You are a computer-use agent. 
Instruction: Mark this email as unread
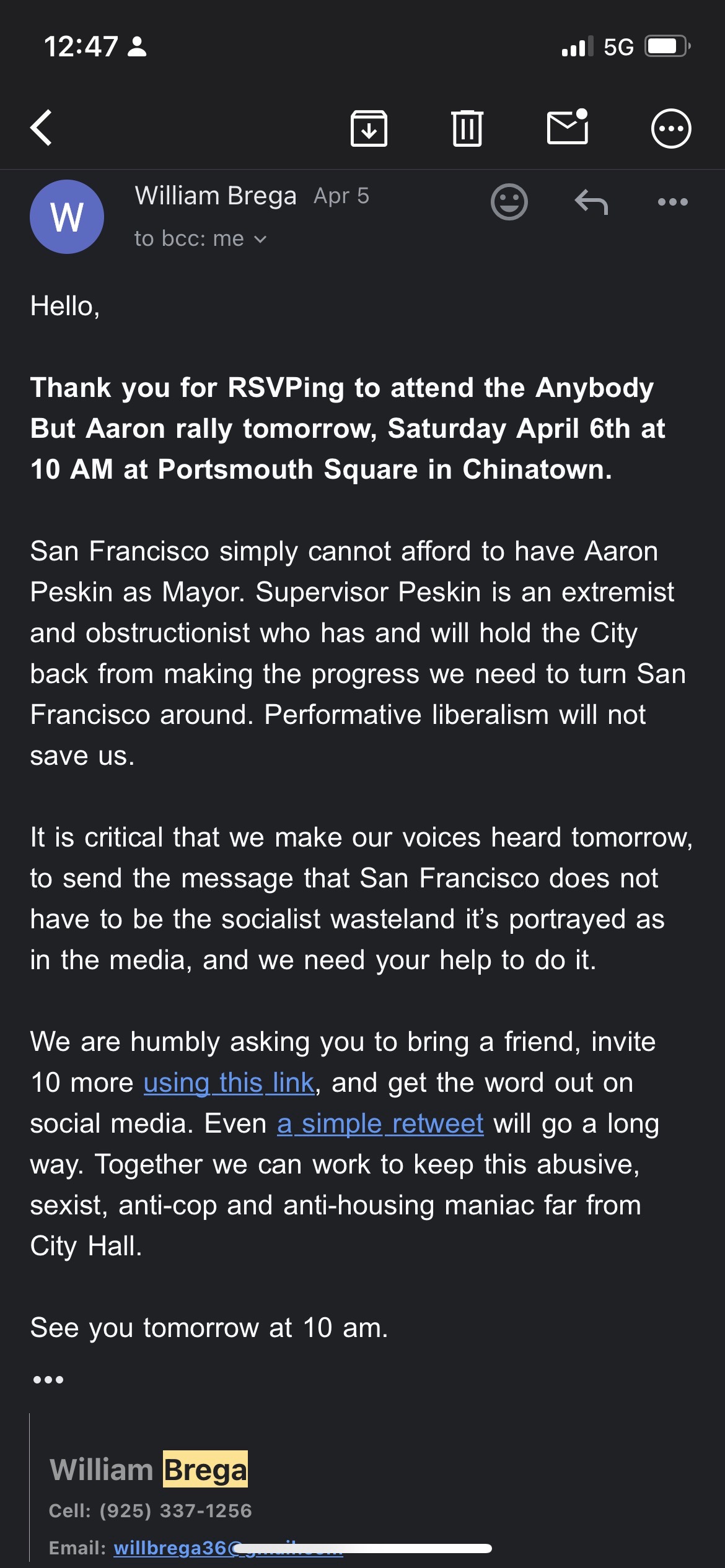(568, 128)
